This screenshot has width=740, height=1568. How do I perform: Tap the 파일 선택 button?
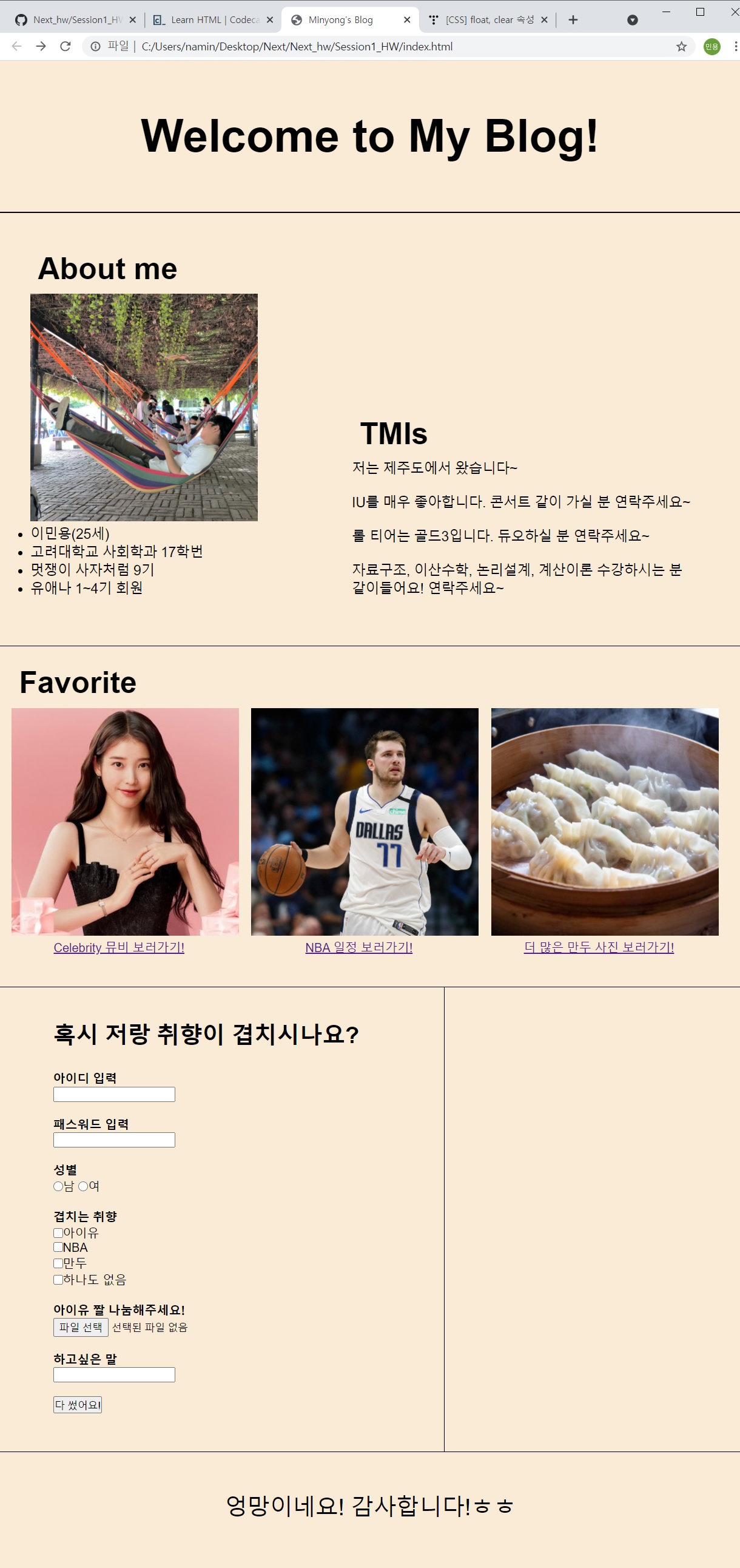[x=81, y=1327]
